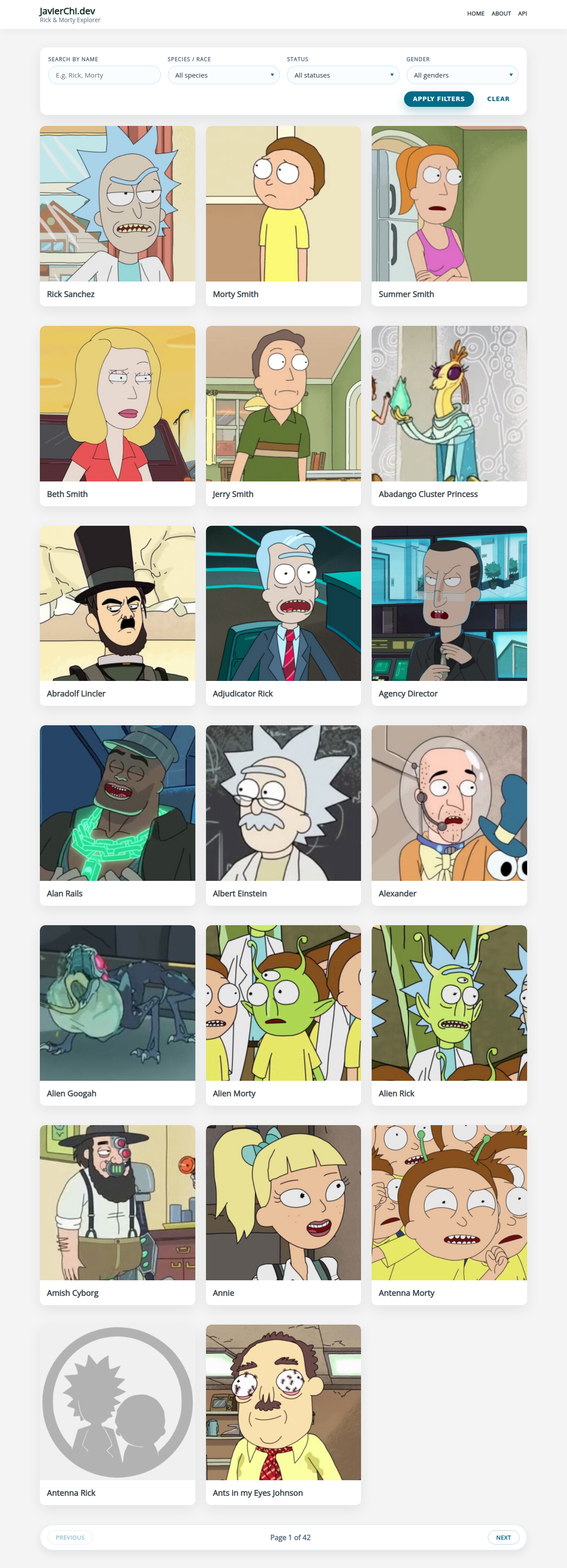Open the HOME navigation link

click(475, 13)
